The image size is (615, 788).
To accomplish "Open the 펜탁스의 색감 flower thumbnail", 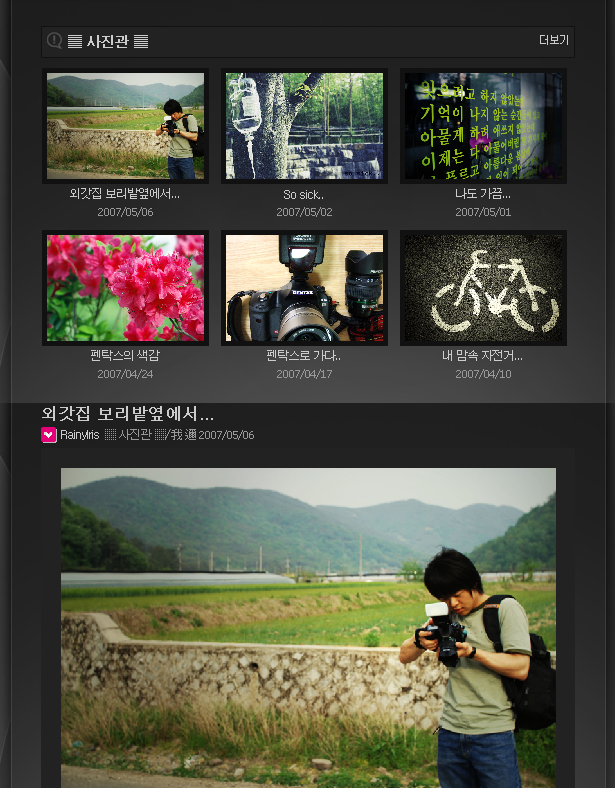I will 125,288.
